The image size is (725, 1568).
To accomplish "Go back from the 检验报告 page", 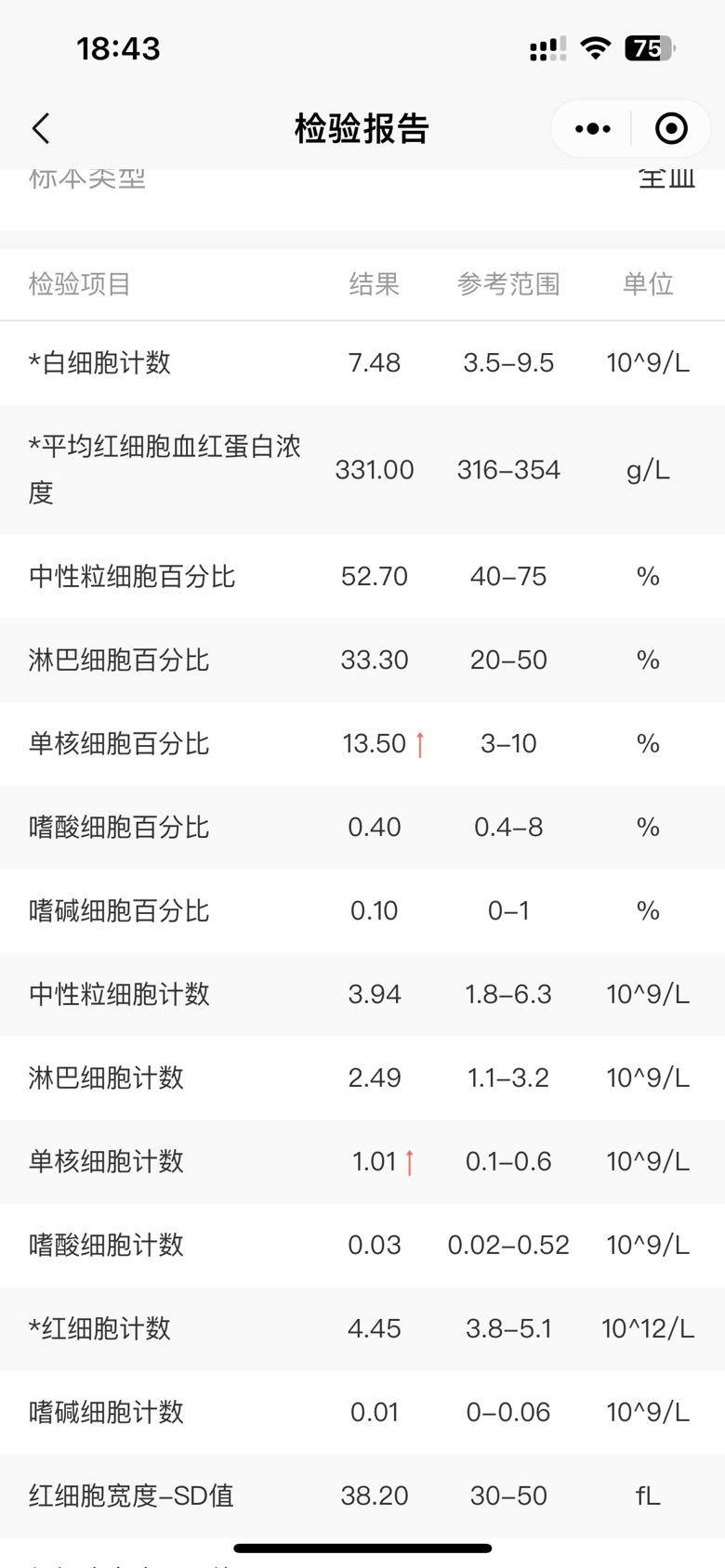I will pyautogui.click(x=41, y=128).
